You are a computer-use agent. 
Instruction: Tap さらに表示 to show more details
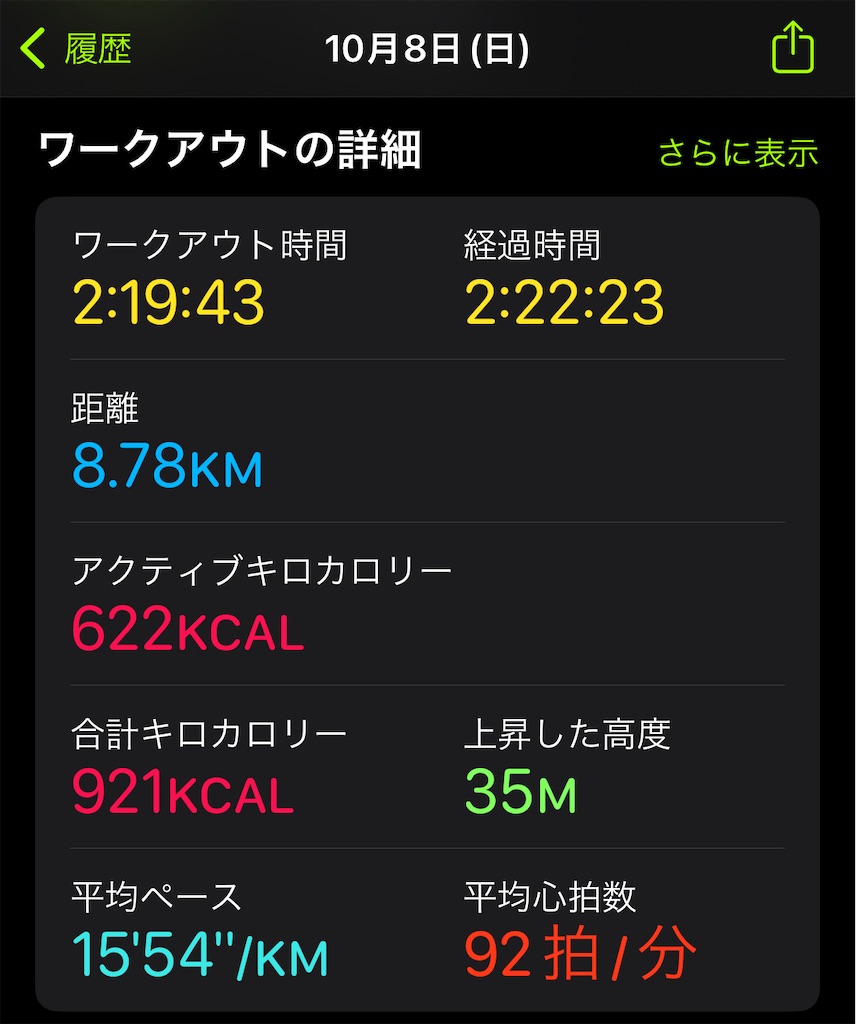738,153
